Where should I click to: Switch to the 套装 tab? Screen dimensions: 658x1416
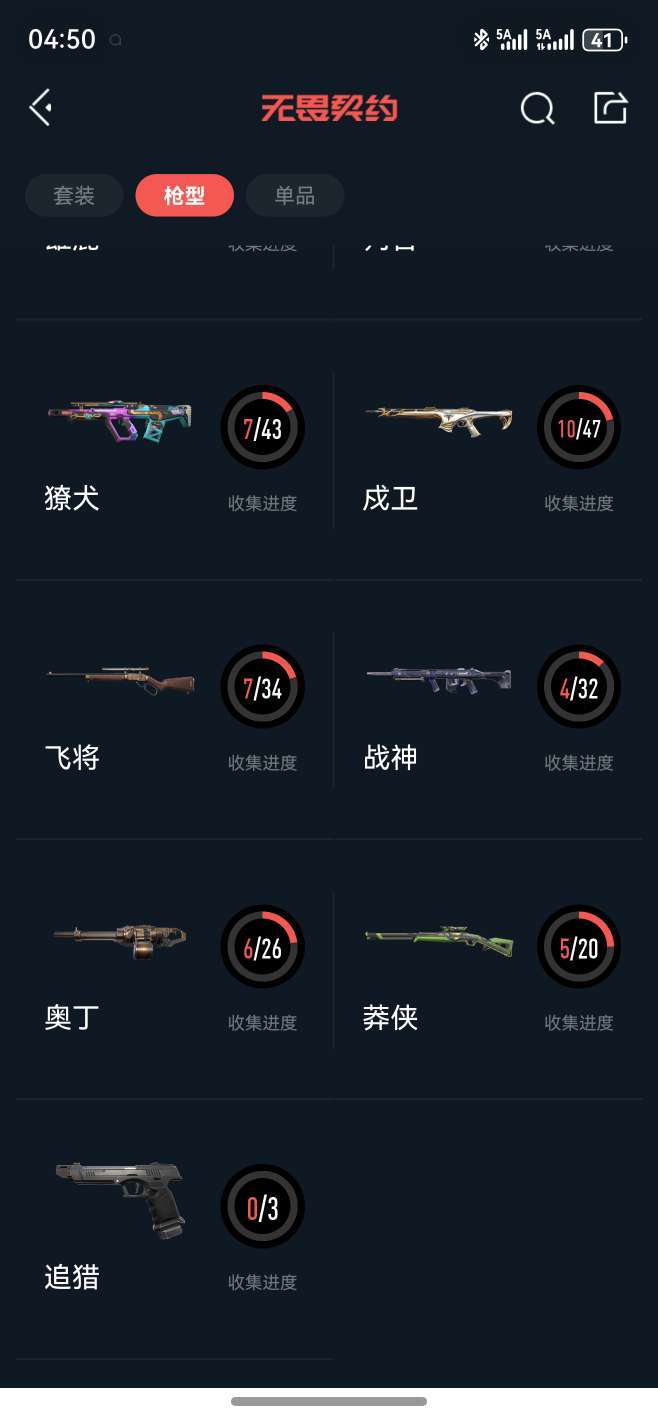(74, 196)
